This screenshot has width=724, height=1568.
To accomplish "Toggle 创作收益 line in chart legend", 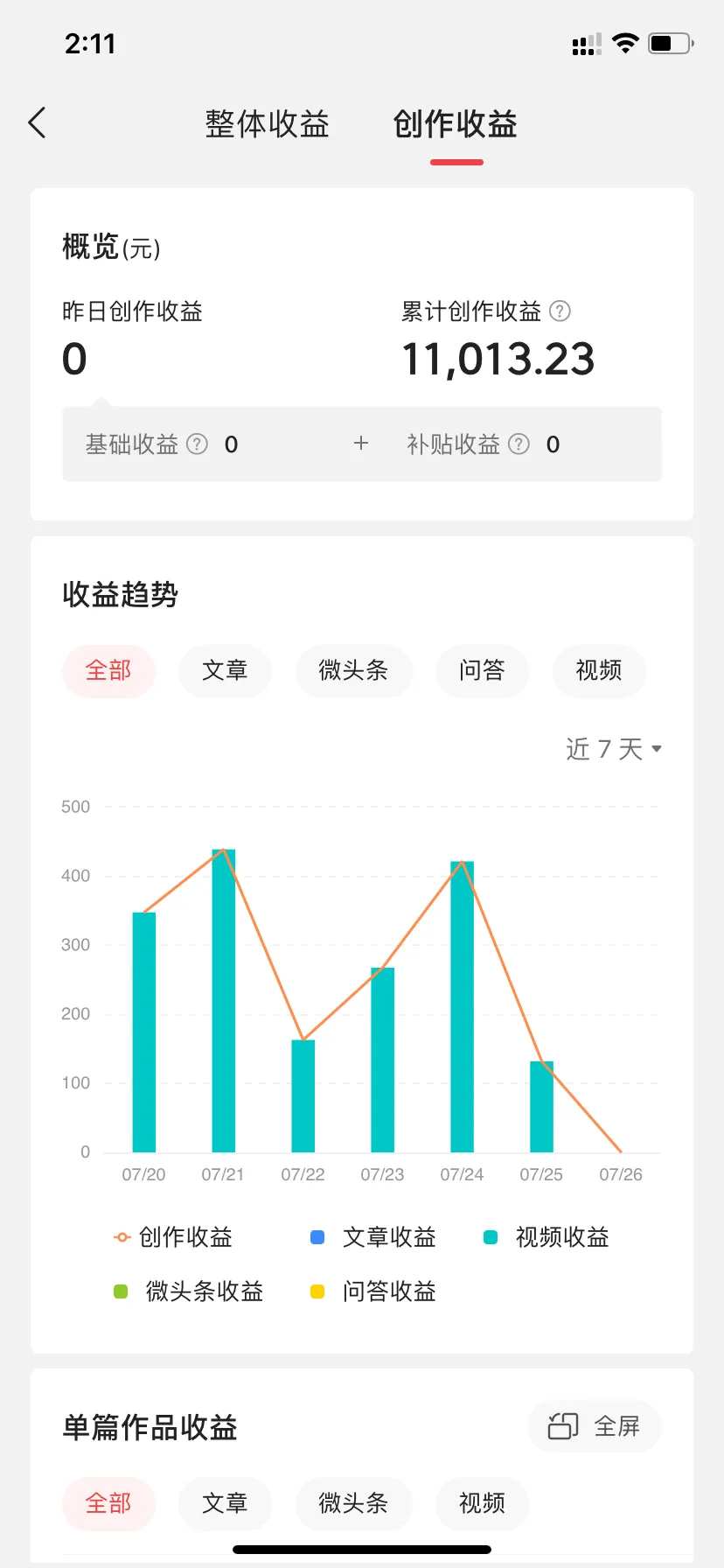I will click(x=173, y=1237).
